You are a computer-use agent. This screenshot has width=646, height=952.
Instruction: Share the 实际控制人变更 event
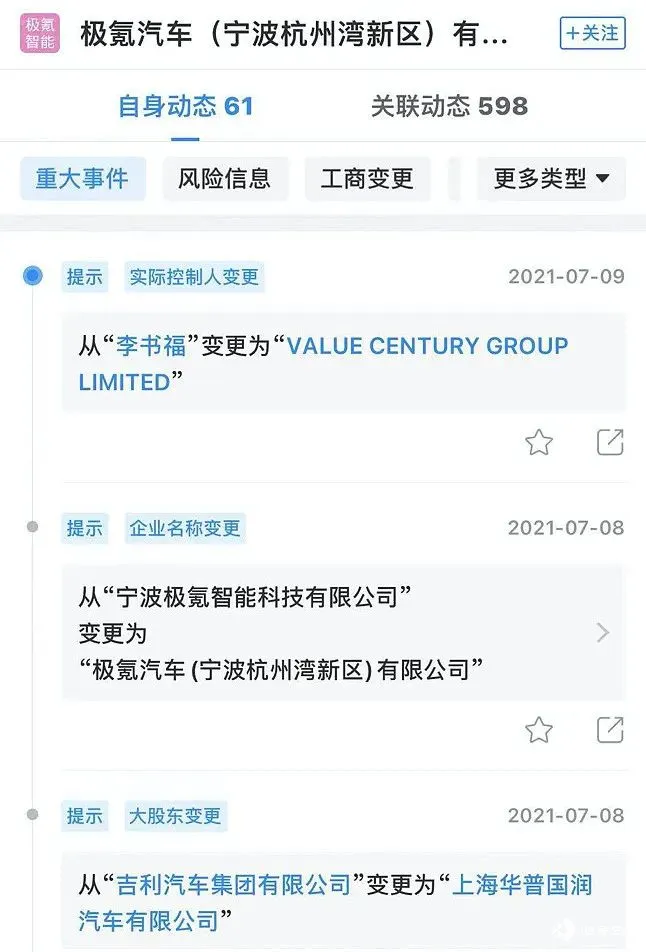[610, 442]
